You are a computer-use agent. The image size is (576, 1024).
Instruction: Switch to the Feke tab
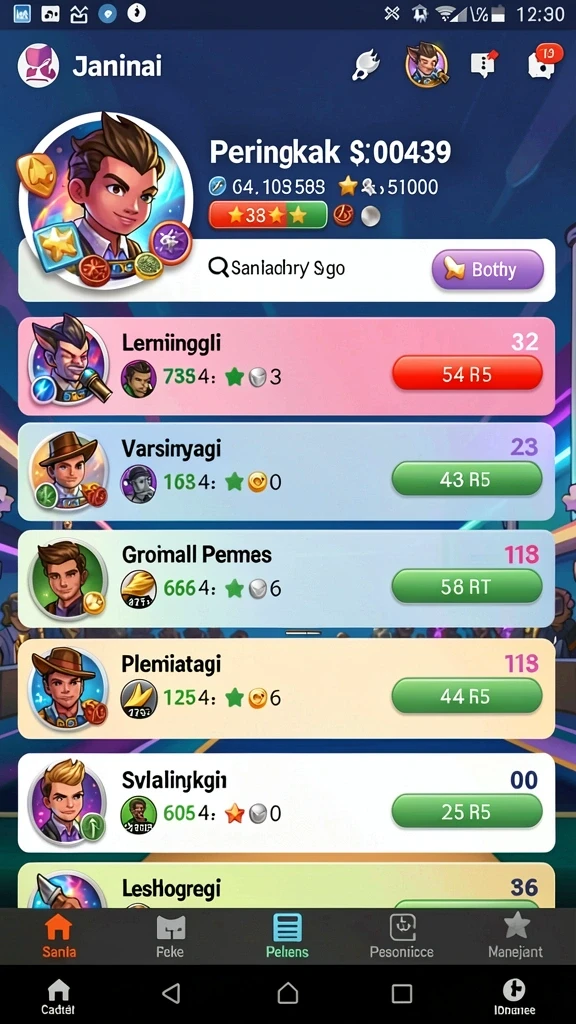click(x=170, y=935)
